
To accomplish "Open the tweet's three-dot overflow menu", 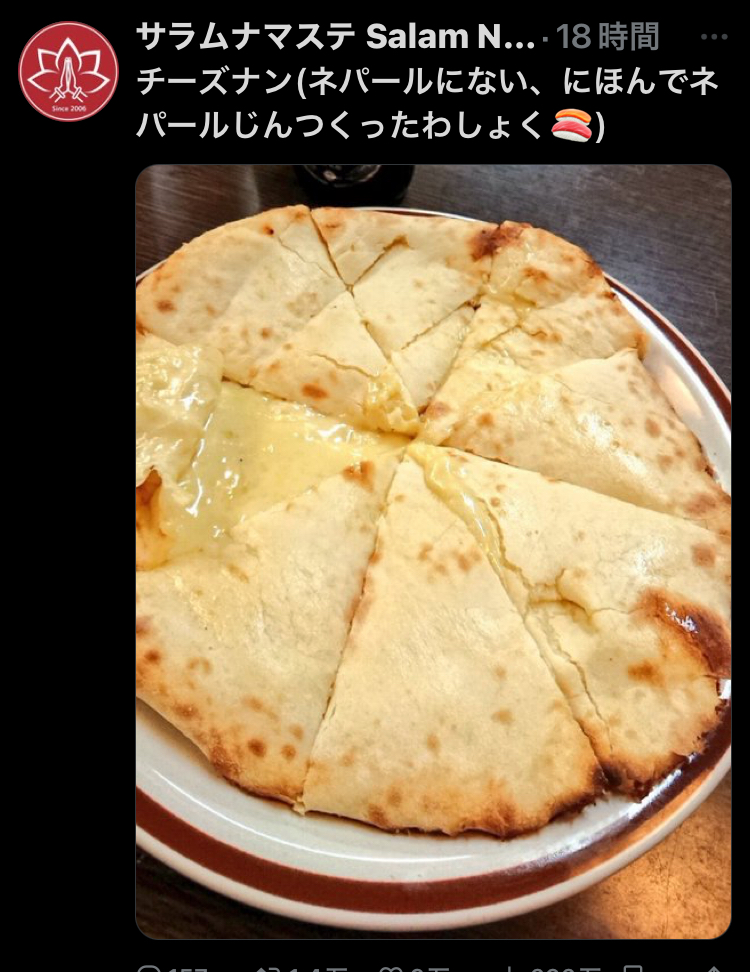I will pos(713,38).
